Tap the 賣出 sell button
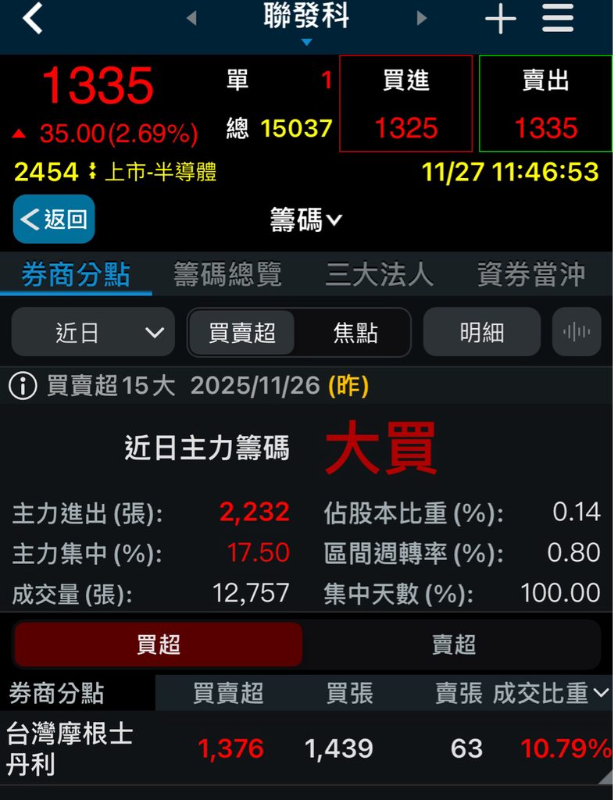 [545, 104]
